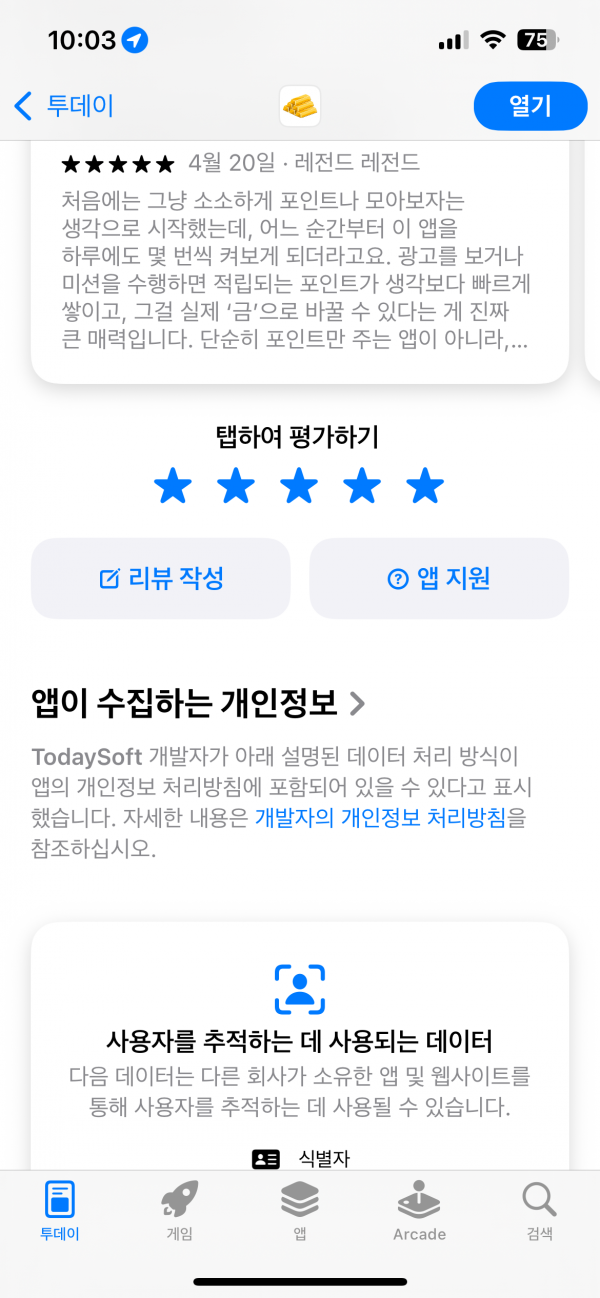600x1298 pixels.
Task: Open 앱 지원 for app support
Action: tap(439, 578)
